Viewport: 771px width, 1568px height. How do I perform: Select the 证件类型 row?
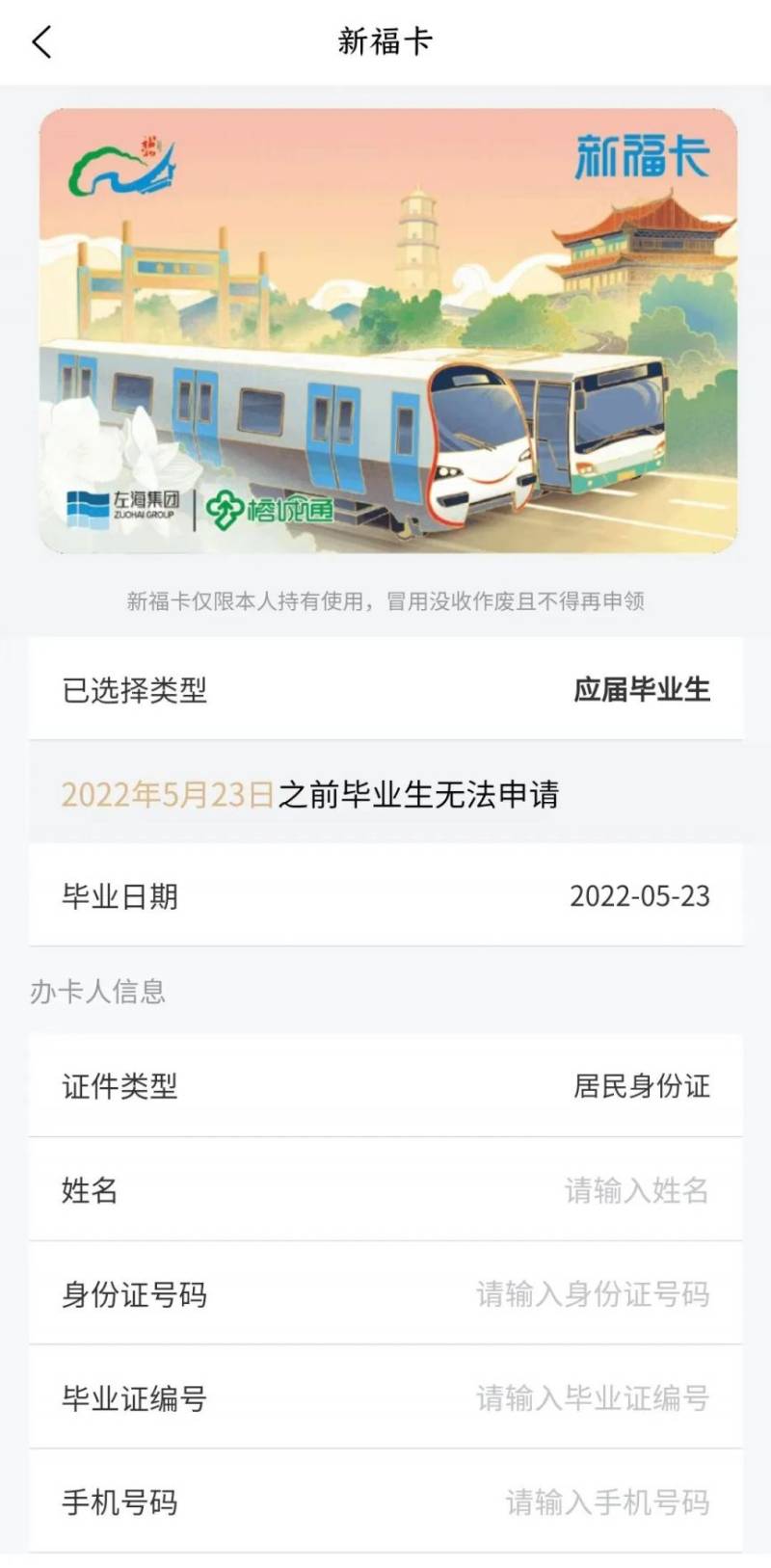(640, 1086)
